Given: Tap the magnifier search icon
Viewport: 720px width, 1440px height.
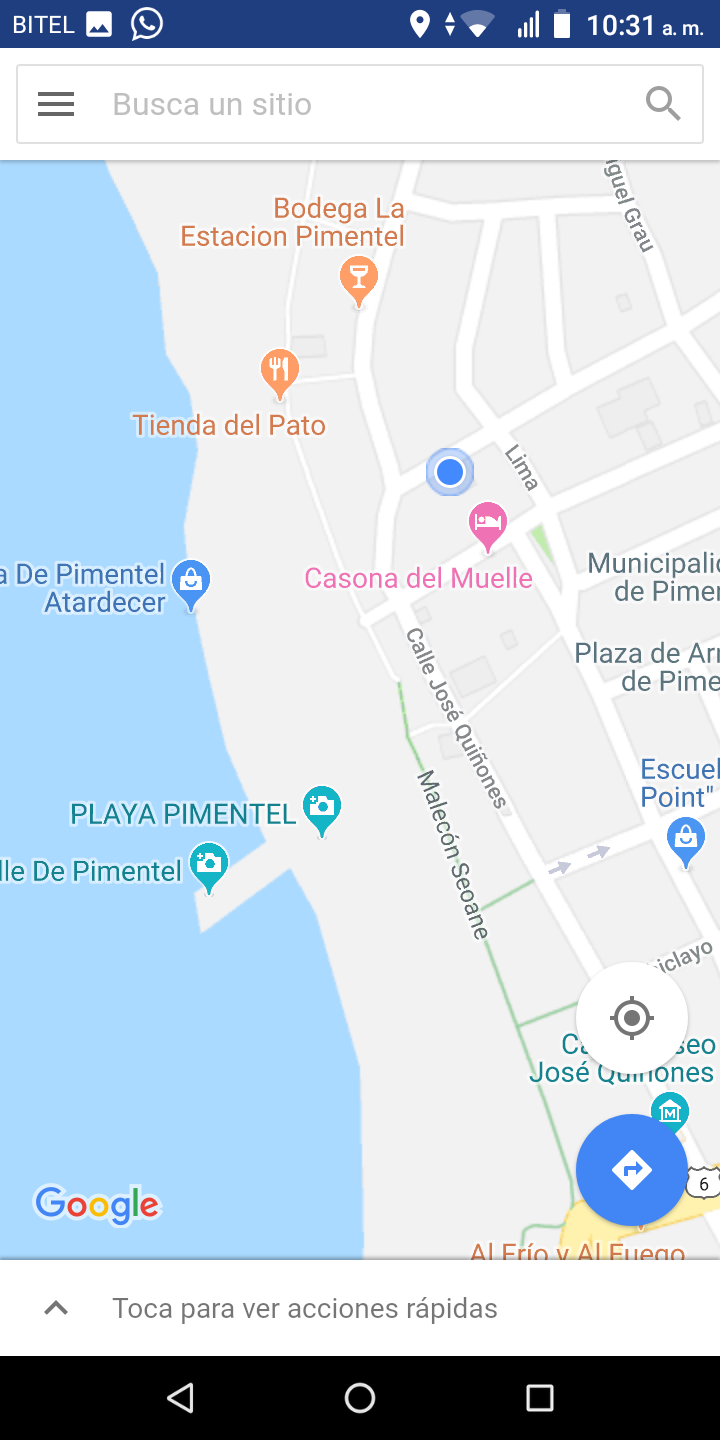Looking at the screenshot, I should (663, 104).
